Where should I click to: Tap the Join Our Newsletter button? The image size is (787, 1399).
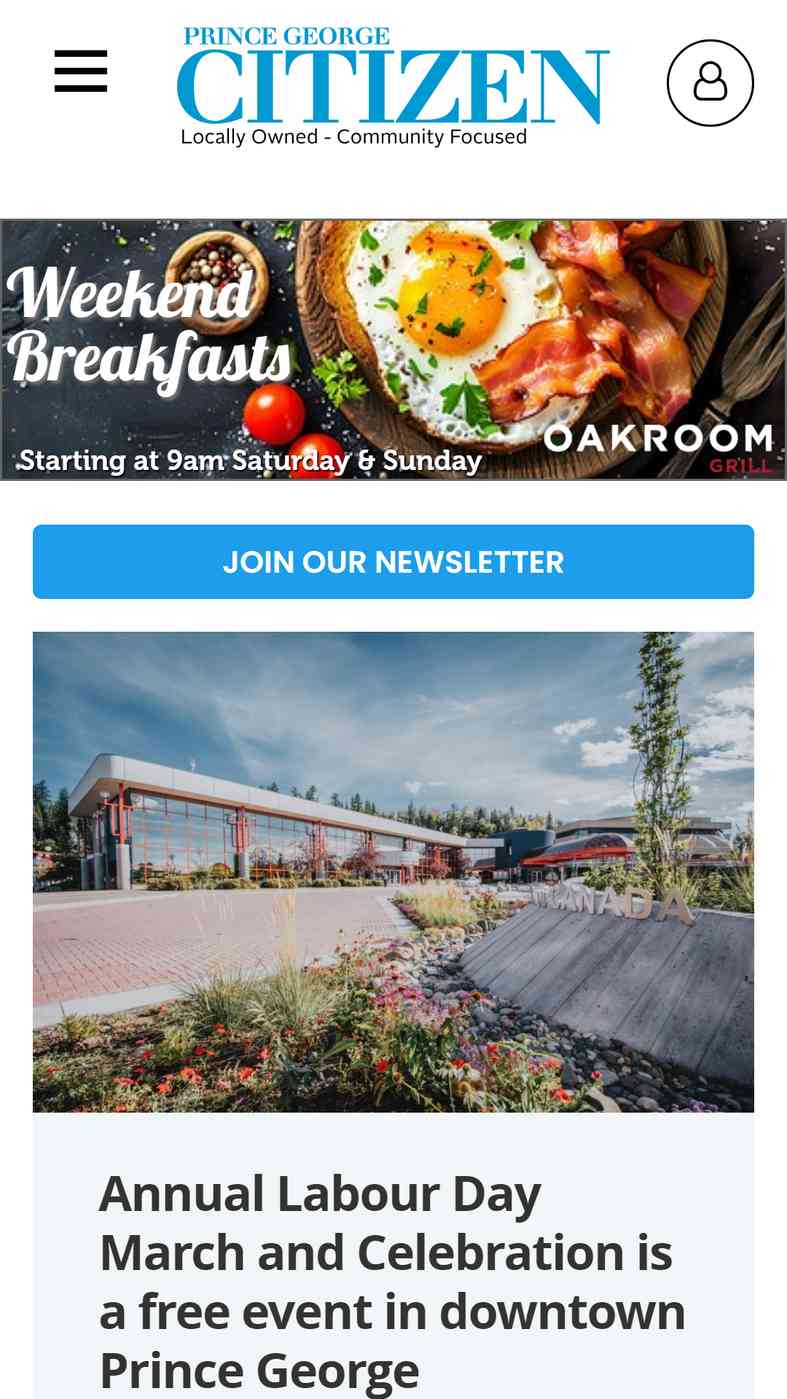(x=393, y=562)
